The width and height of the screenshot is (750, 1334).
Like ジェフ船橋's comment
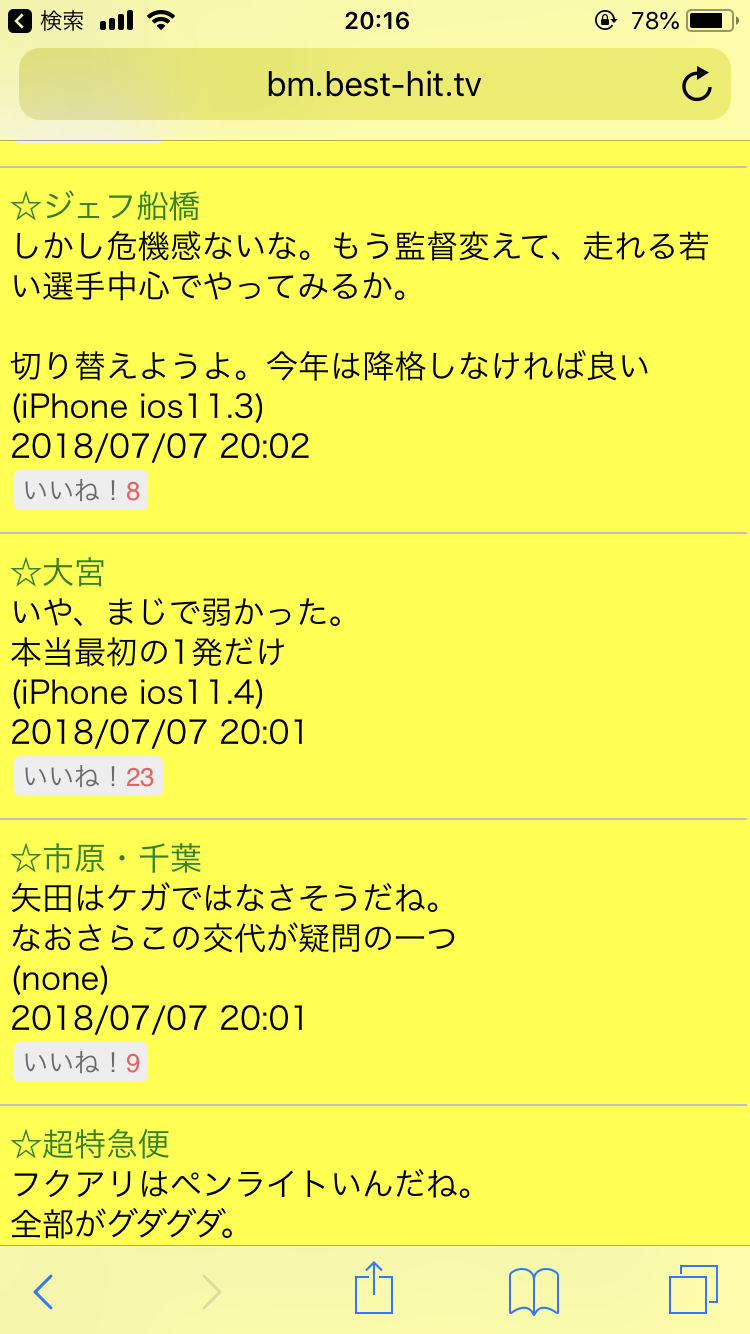click(x=81, y=491)
